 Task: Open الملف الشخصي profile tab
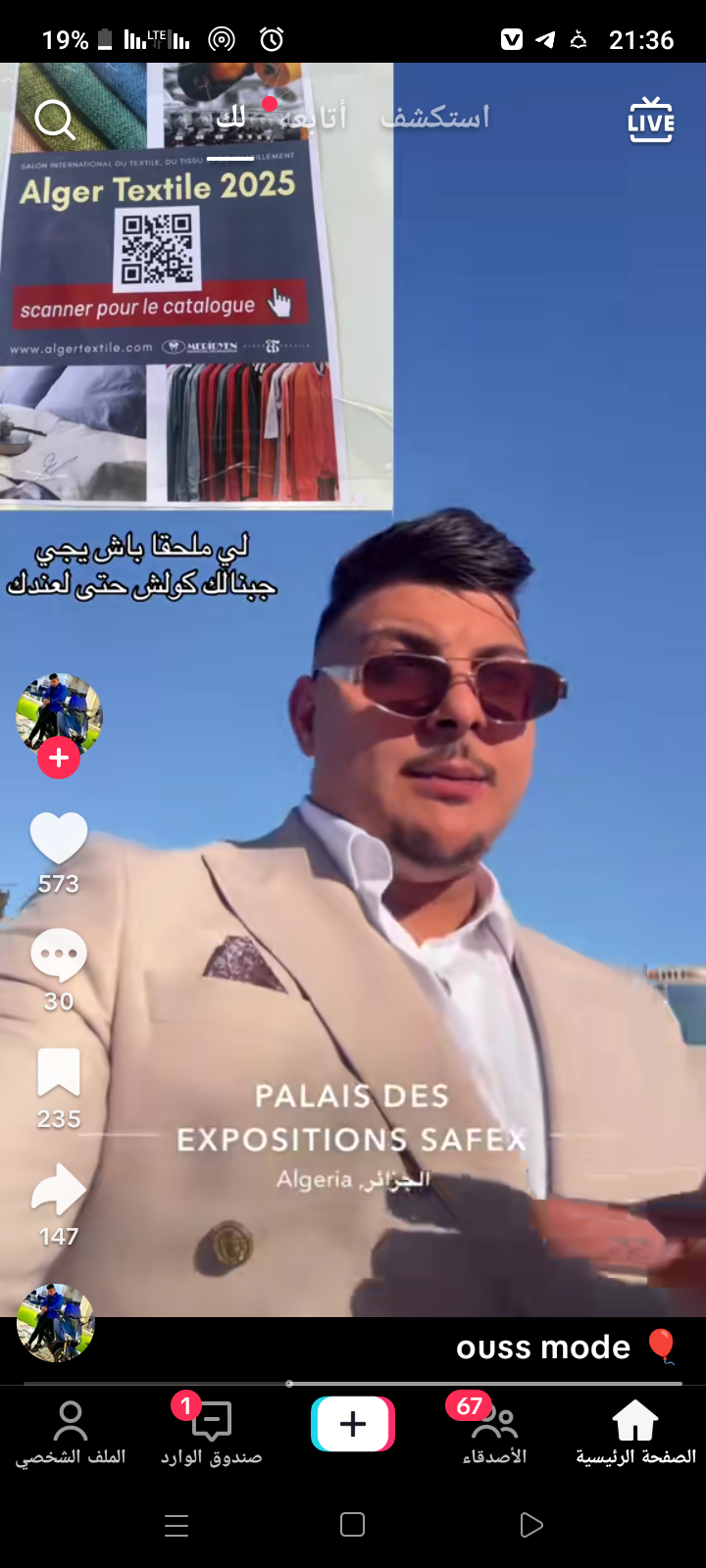tap(71, 1433)
